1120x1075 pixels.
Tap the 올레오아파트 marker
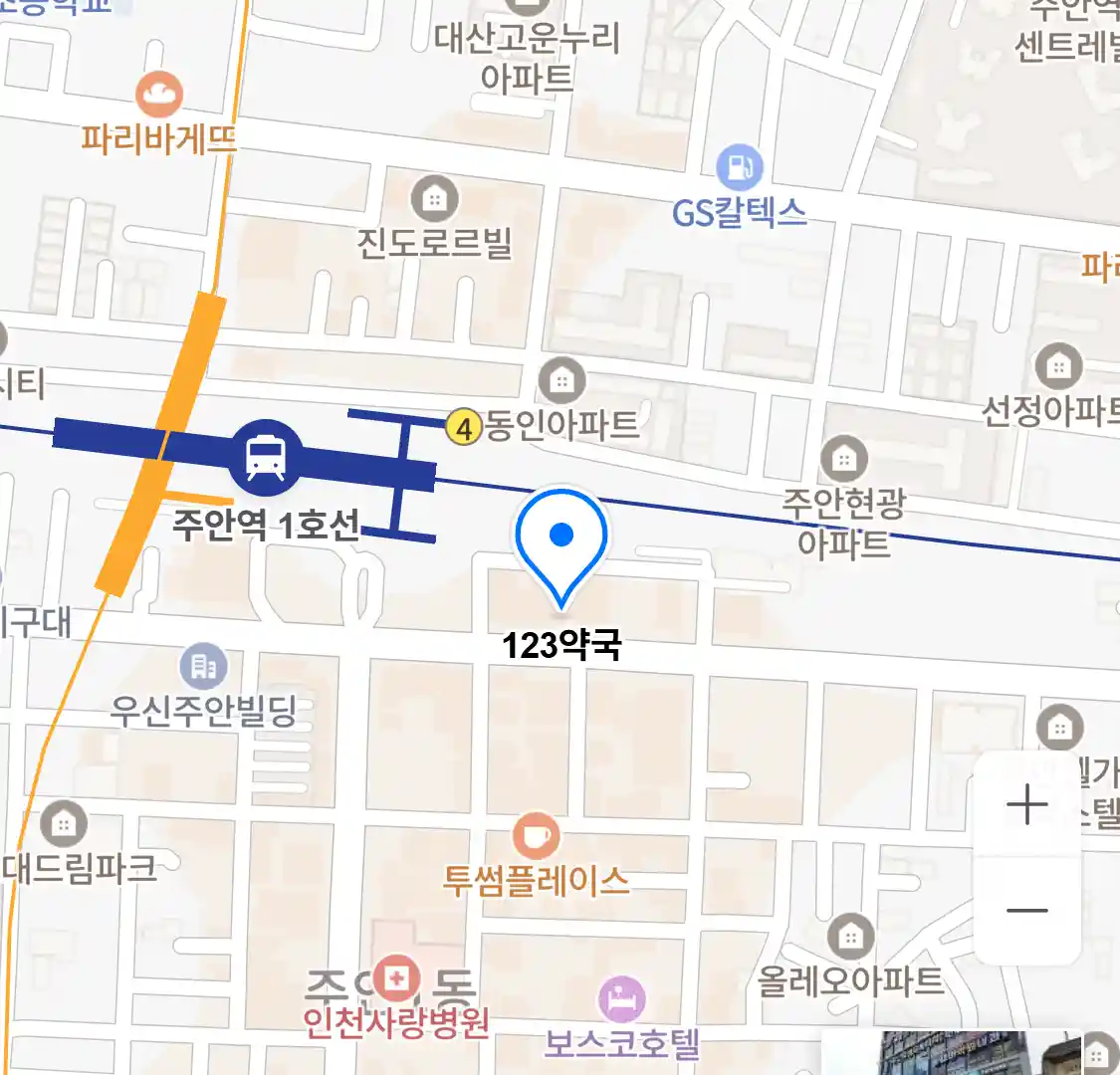pos(850,936)
